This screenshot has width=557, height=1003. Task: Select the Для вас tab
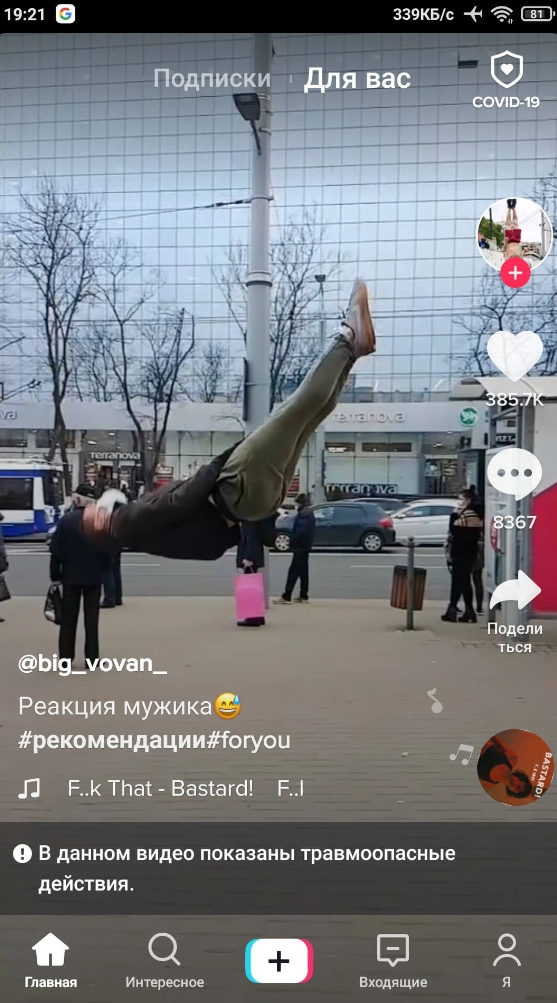[357, 79]
